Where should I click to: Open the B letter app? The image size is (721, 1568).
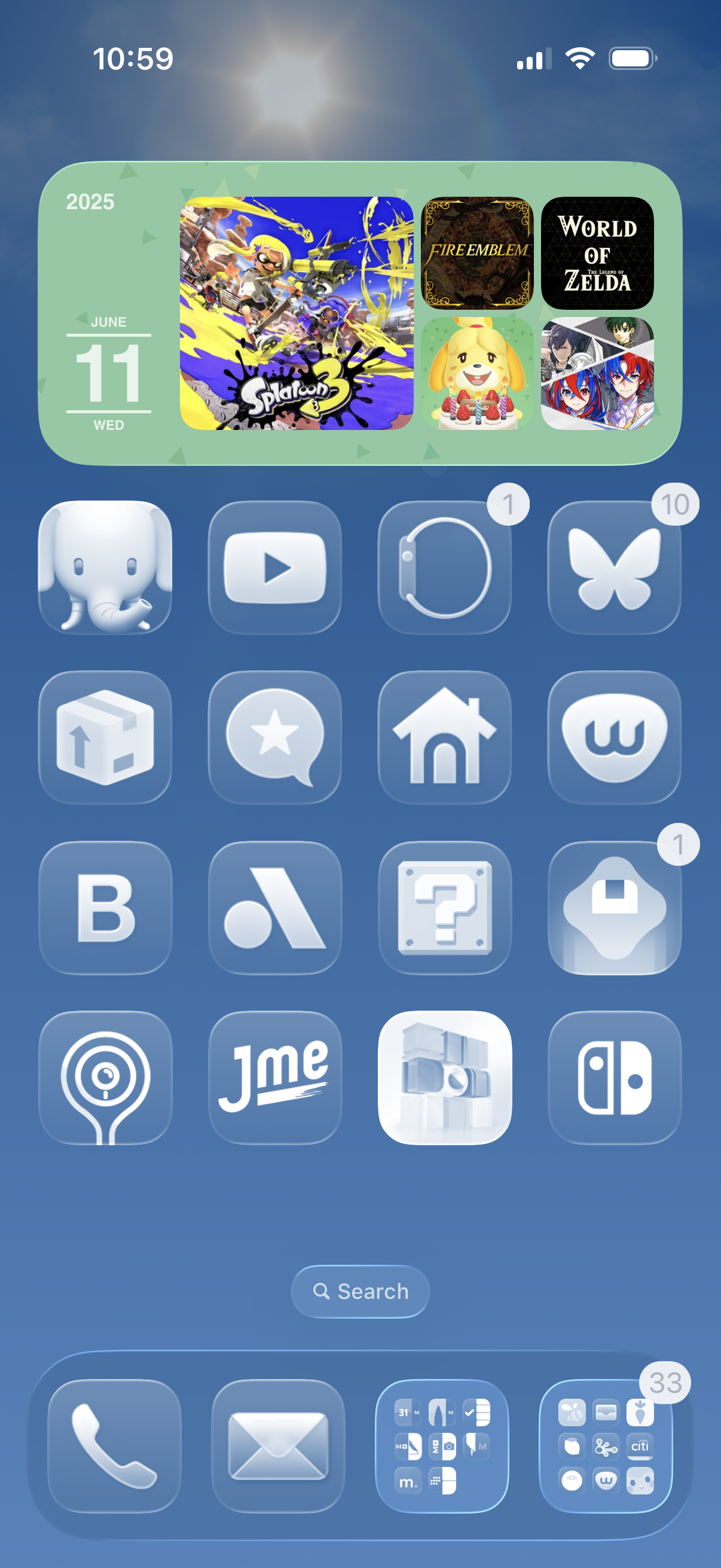pos(105,908)
